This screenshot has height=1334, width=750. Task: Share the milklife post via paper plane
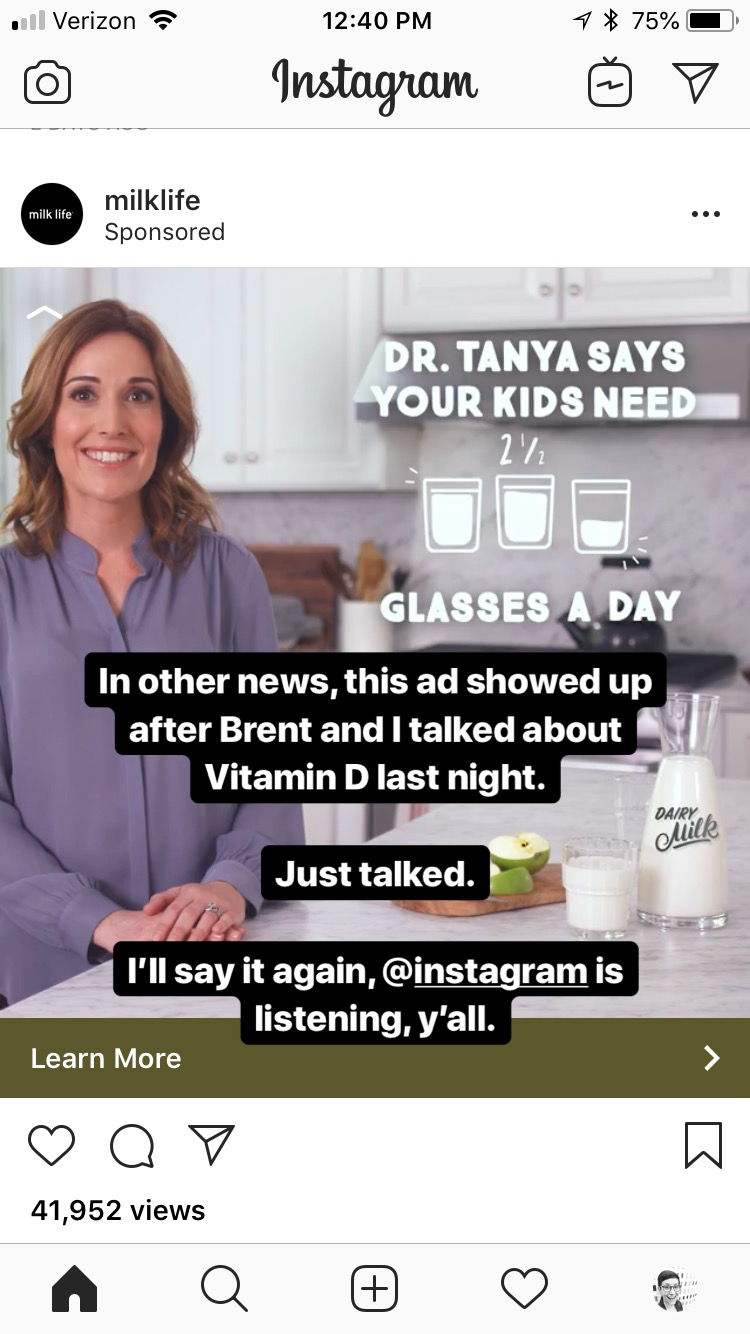(x=211, y=1146)
